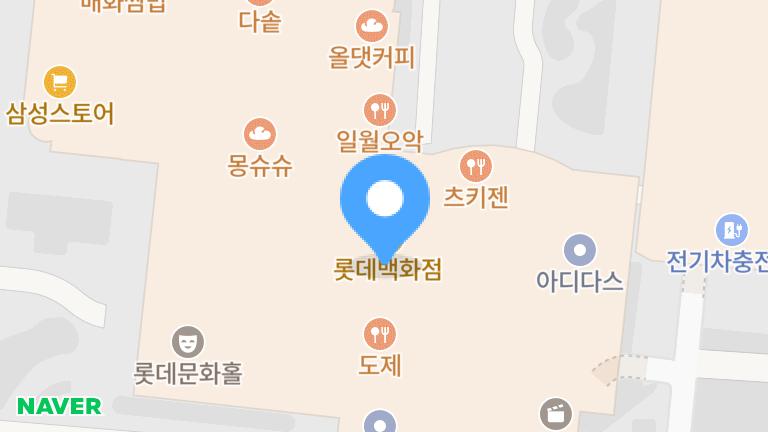Select the 도제 restaurant marker
768x432 pixels.
[379, 334]
